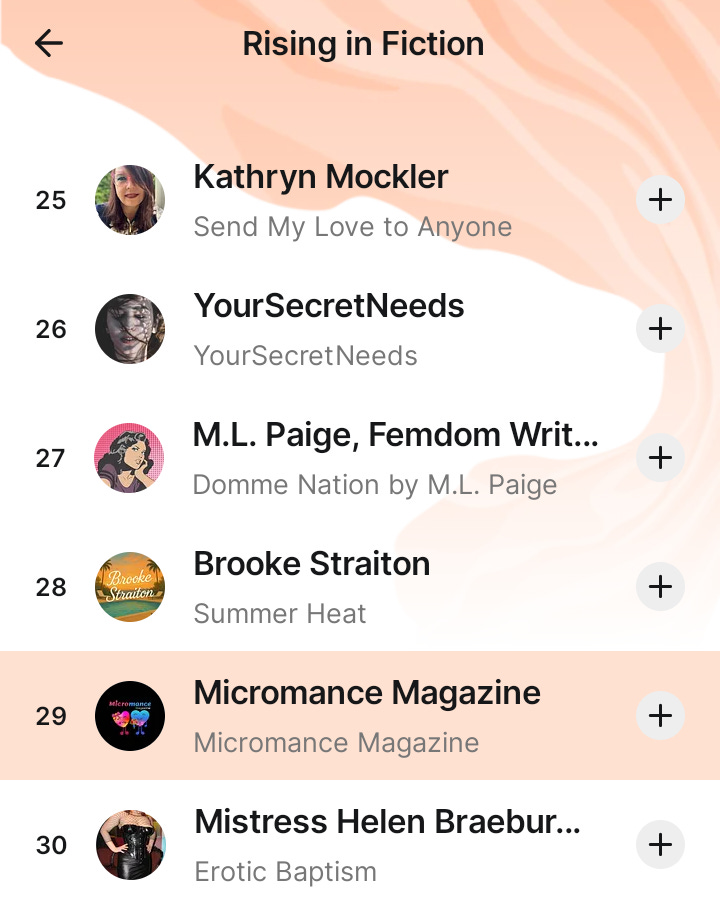Tap the plus beside YourSecretNeeds
The width and height of the screenshot is (720, 907).
tap(660, 329)
